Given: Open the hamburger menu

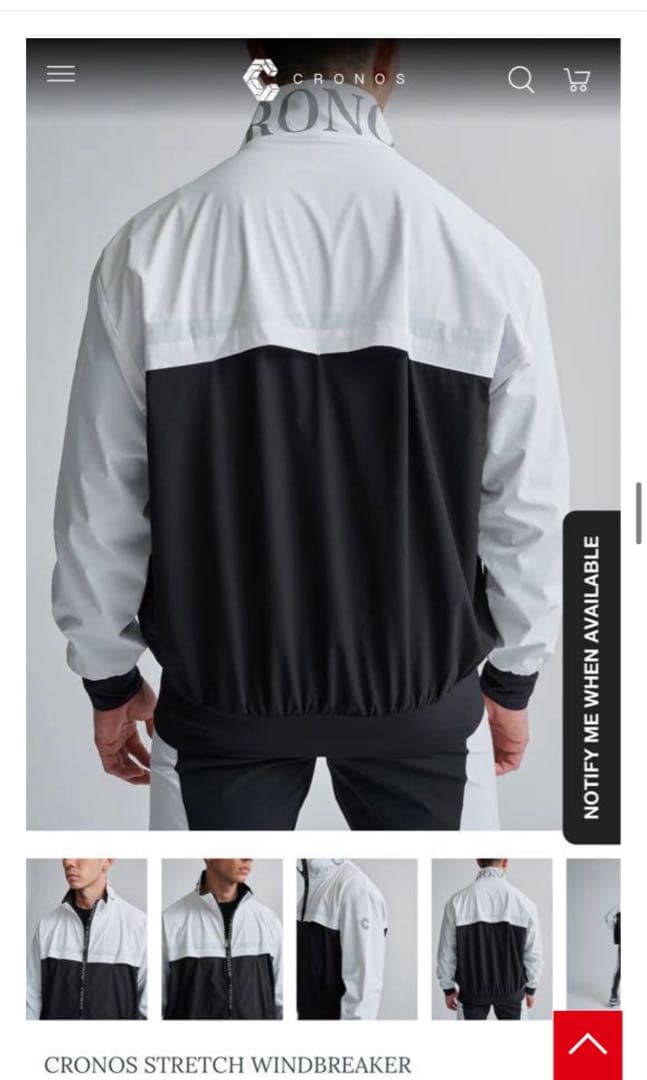Looking at the screenshot, I should (x=61, y=74).
